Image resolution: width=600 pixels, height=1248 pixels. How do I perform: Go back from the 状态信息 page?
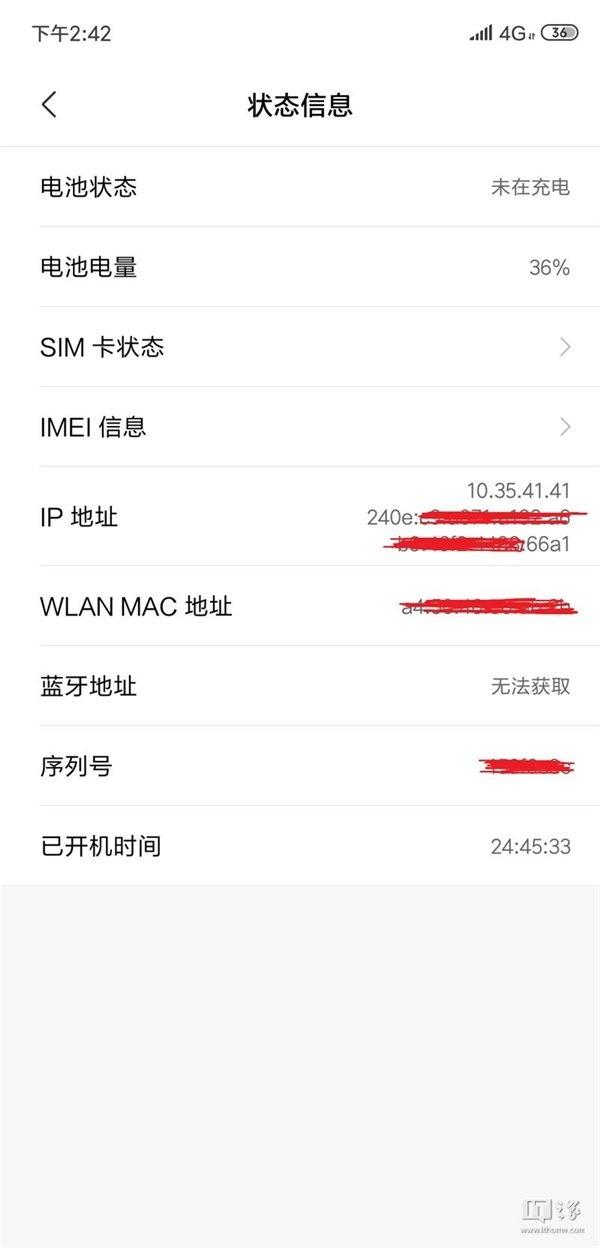[49, 105]
